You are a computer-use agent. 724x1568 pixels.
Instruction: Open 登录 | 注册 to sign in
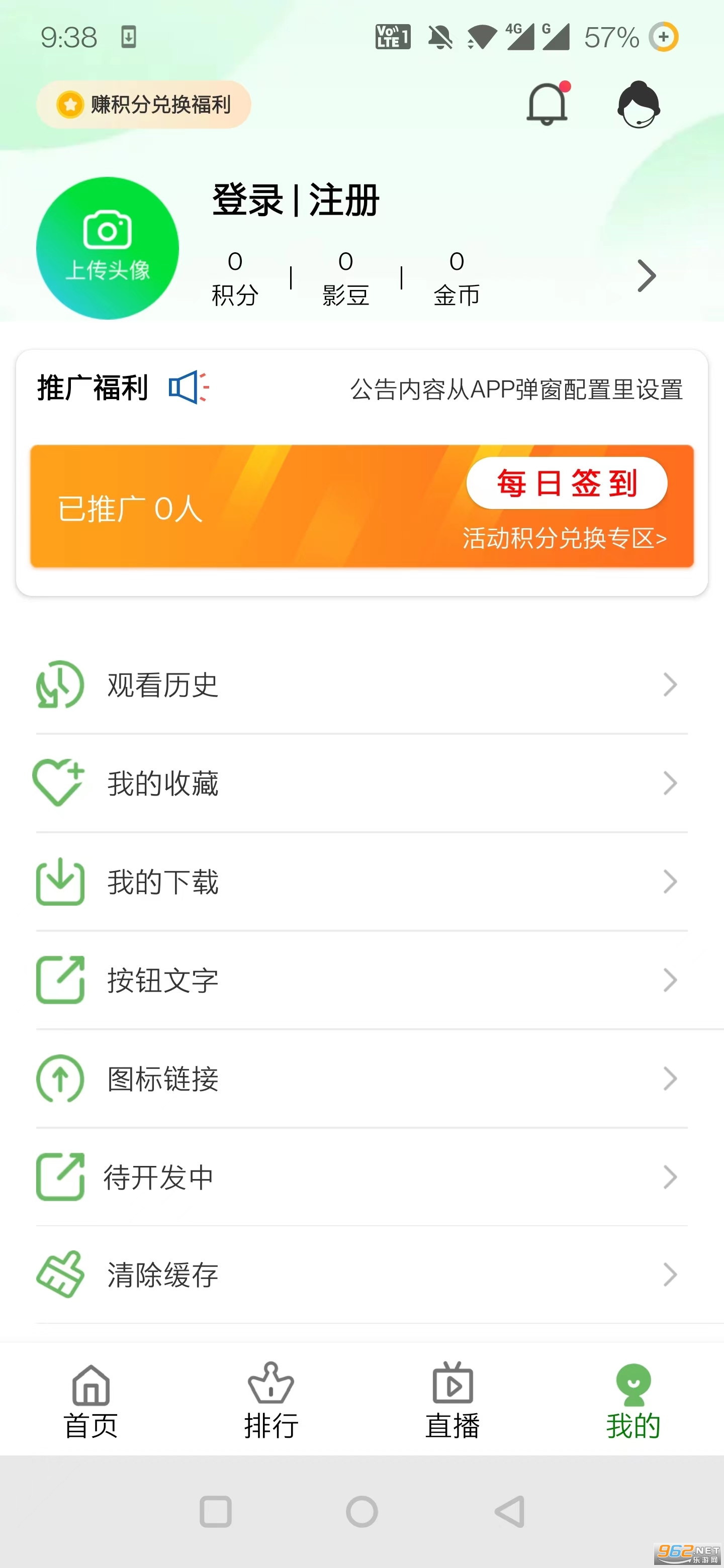pyautogui.click(x=296, y=200)
